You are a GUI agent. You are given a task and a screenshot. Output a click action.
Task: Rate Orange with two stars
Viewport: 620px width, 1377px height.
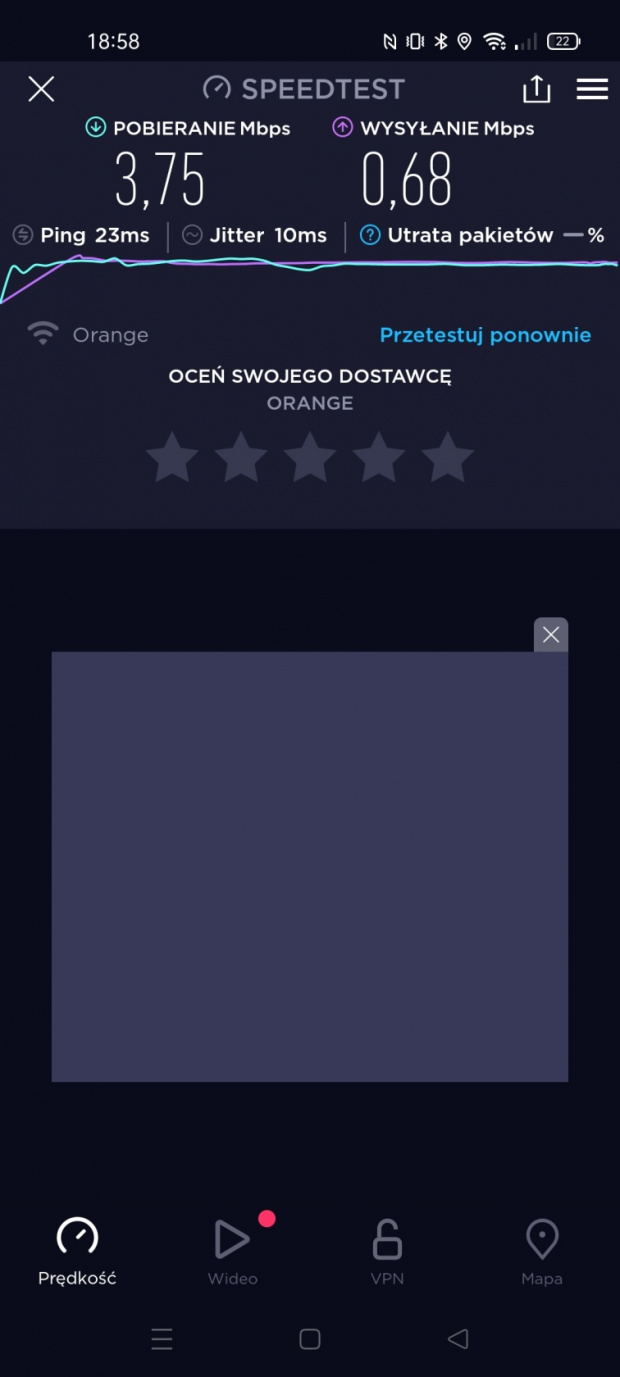[x=241, y=458]
